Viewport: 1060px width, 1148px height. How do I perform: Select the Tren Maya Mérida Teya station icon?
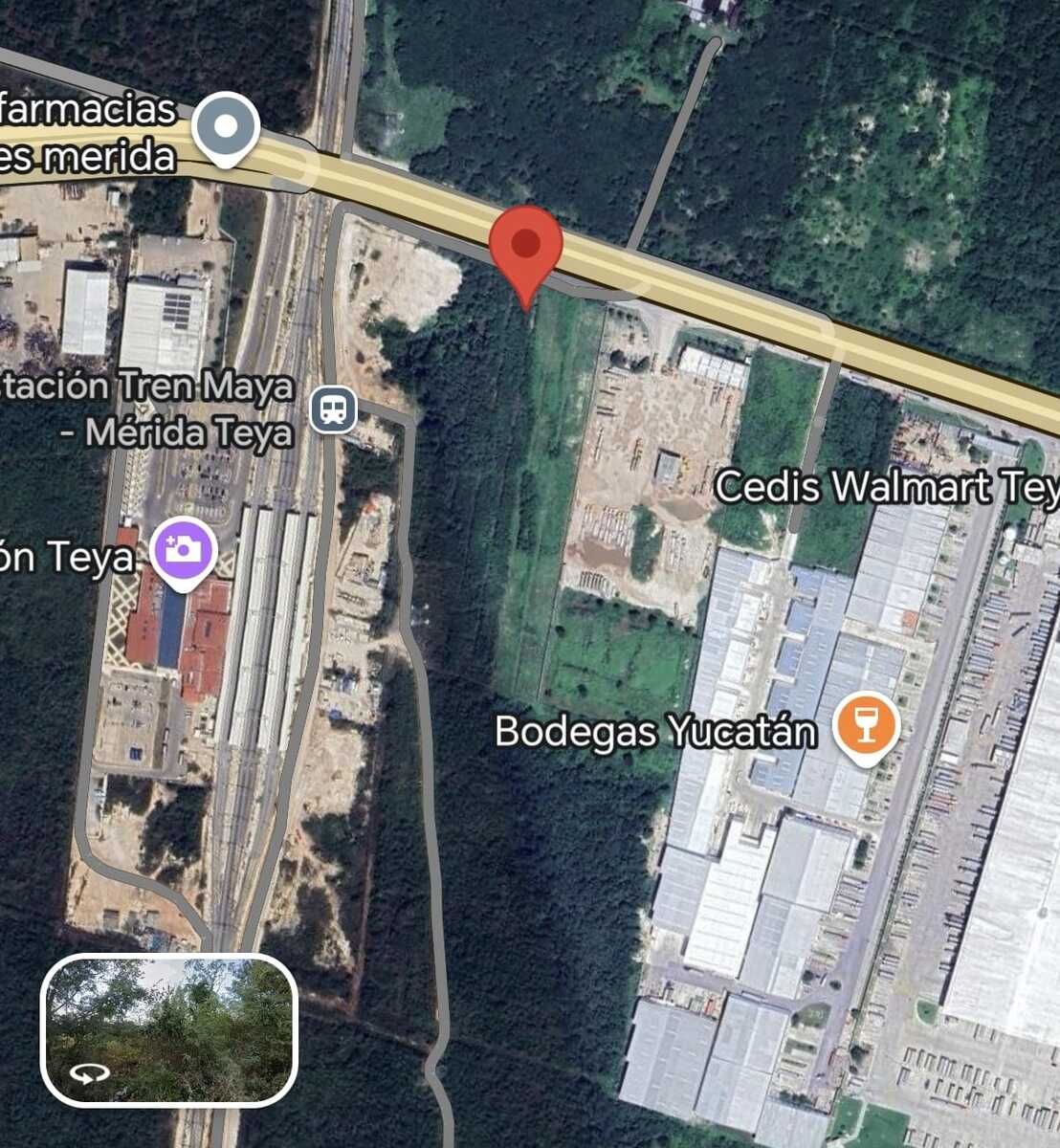tap(333, 410)
